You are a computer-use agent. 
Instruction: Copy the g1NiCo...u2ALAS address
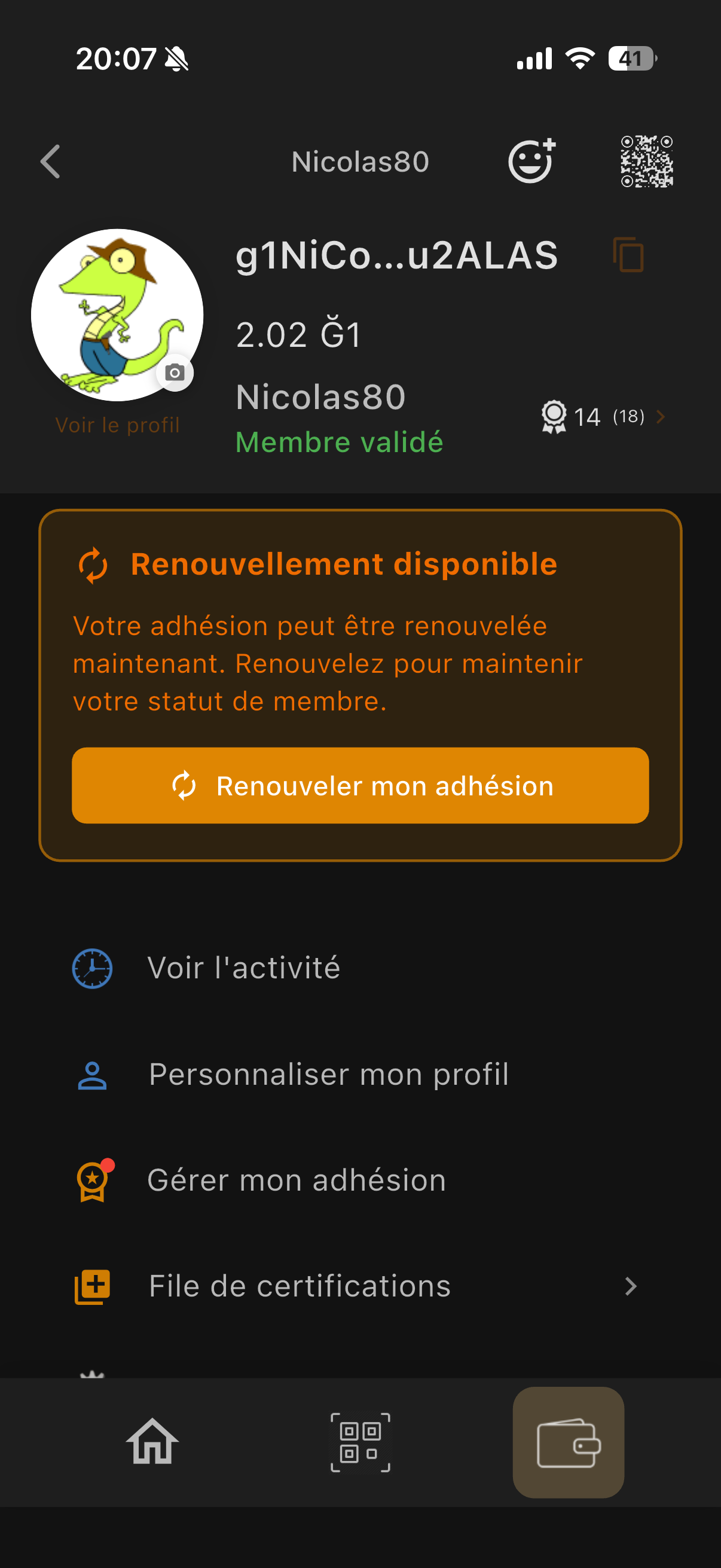tap(628, 254)
